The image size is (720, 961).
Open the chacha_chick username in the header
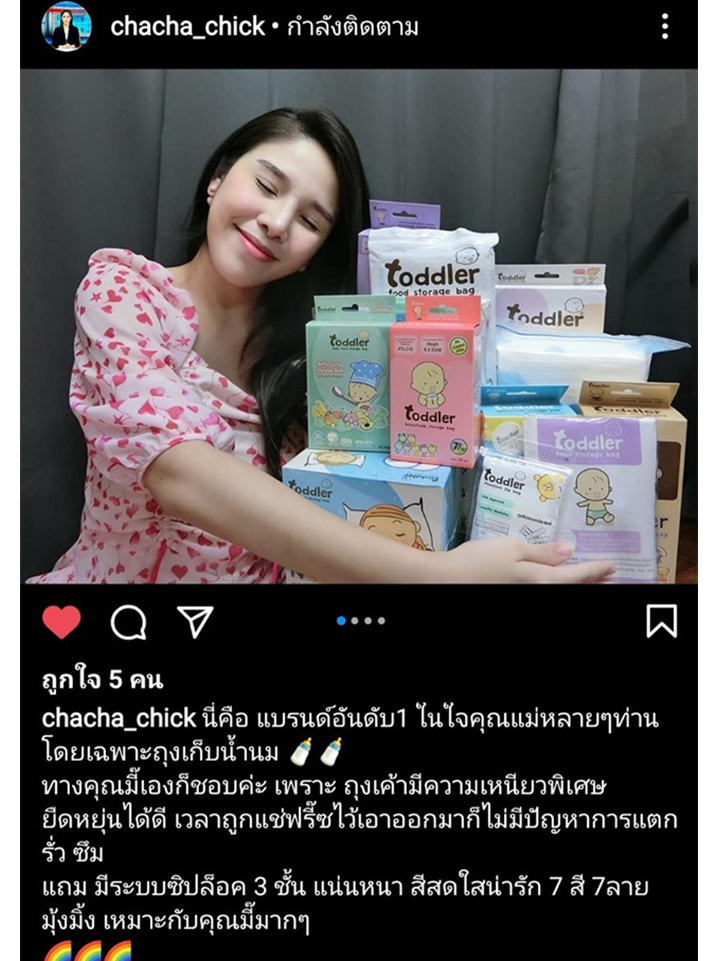[x=187, y=27]
